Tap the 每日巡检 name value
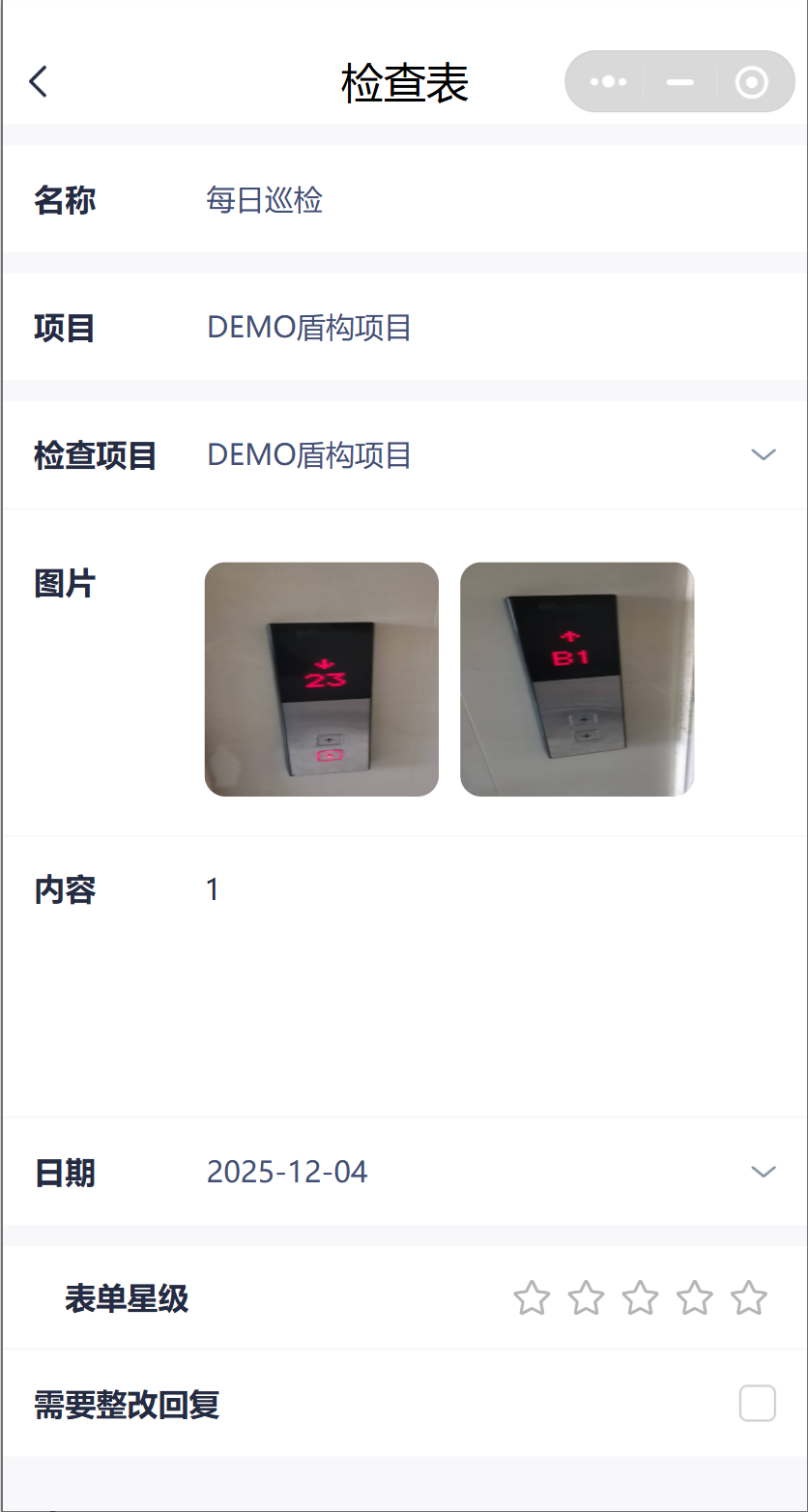 [x=264, y=200]
